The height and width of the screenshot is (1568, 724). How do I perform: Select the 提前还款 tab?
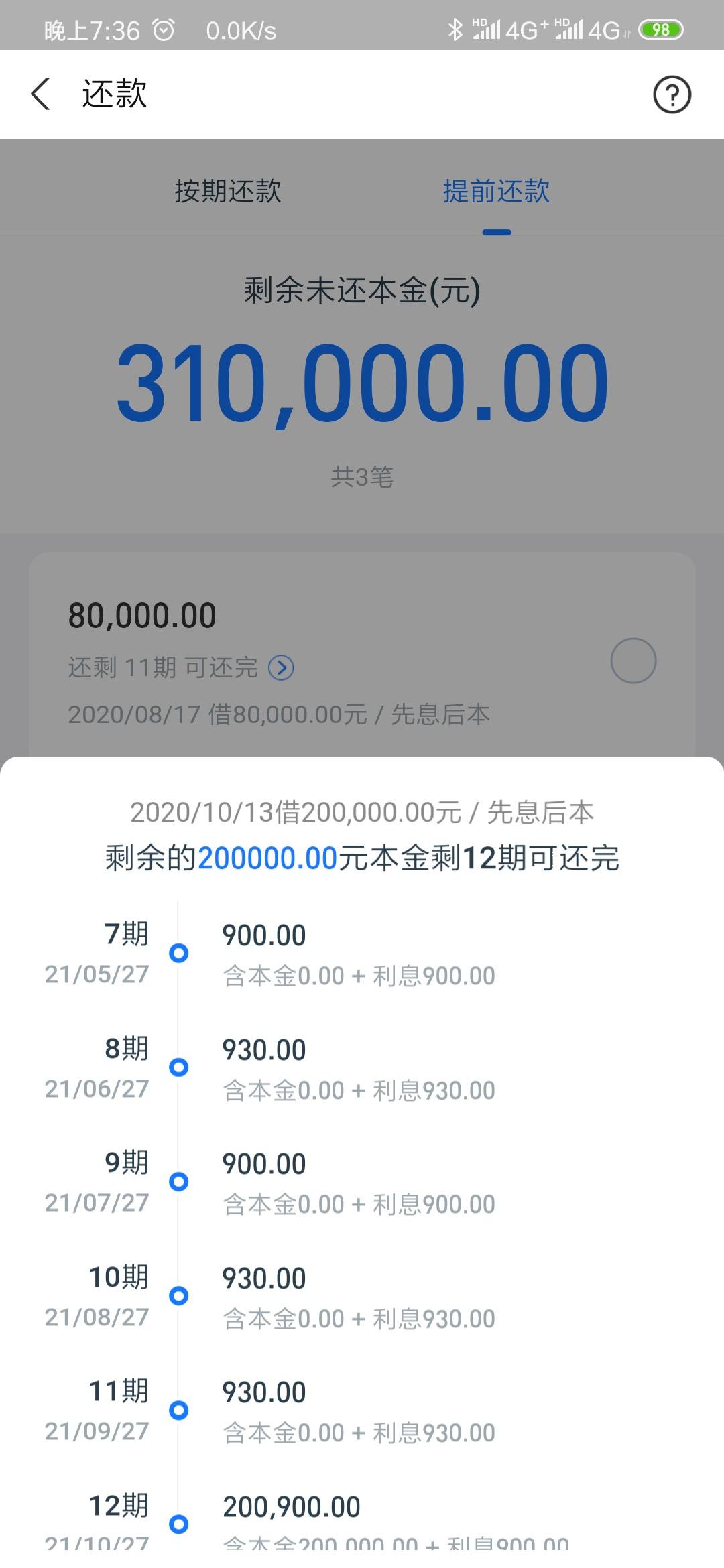[x=496, y=192]
